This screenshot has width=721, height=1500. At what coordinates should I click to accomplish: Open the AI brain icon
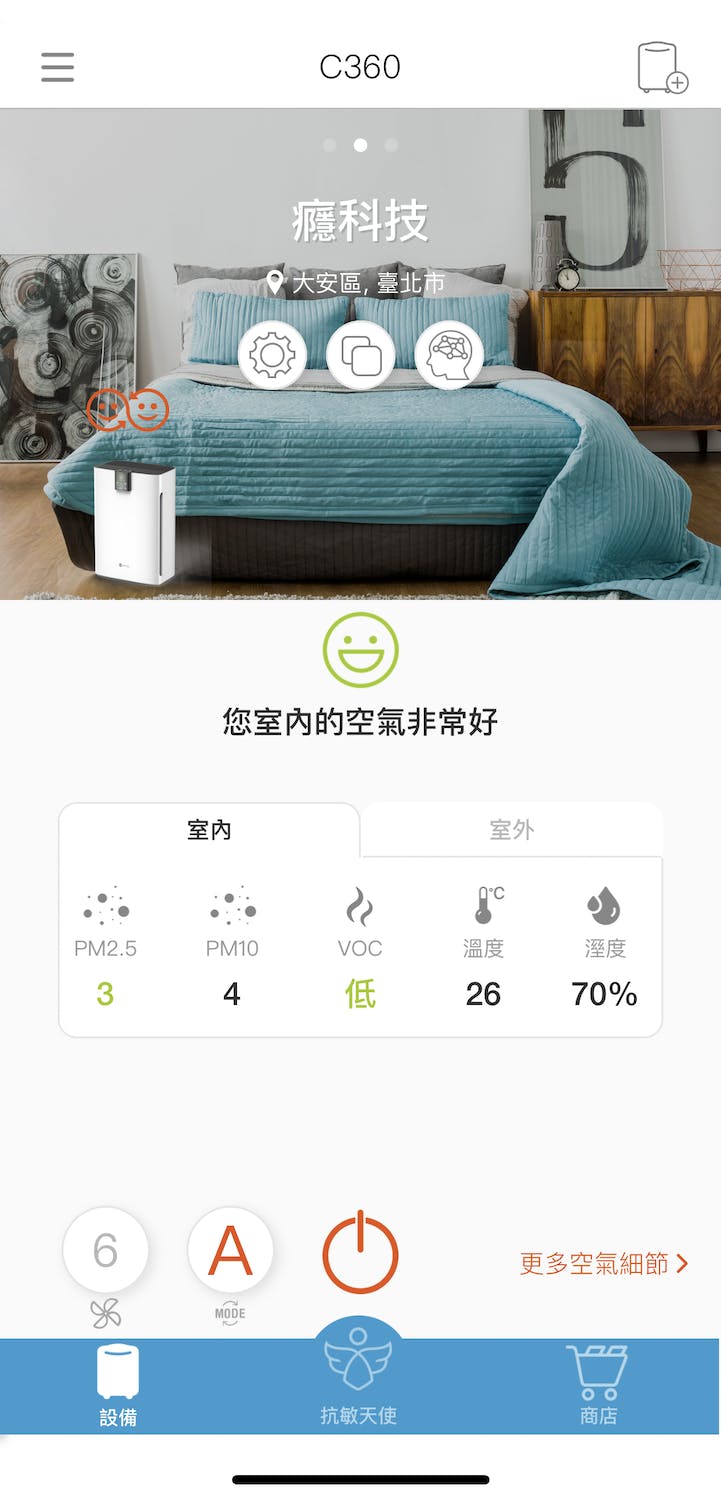coord(449,355)
